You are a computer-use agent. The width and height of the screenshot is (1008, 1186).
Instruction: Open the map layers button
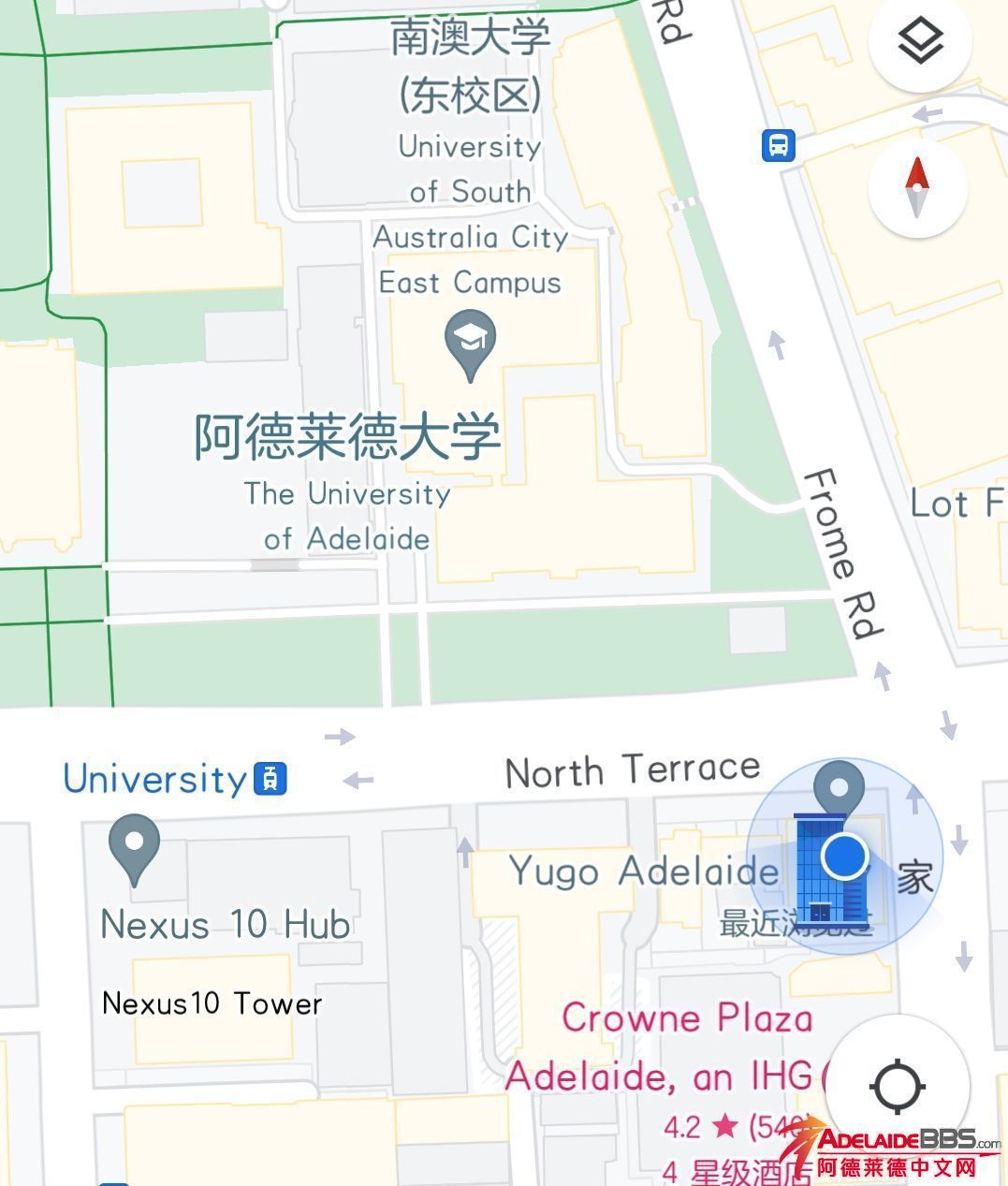920,42
